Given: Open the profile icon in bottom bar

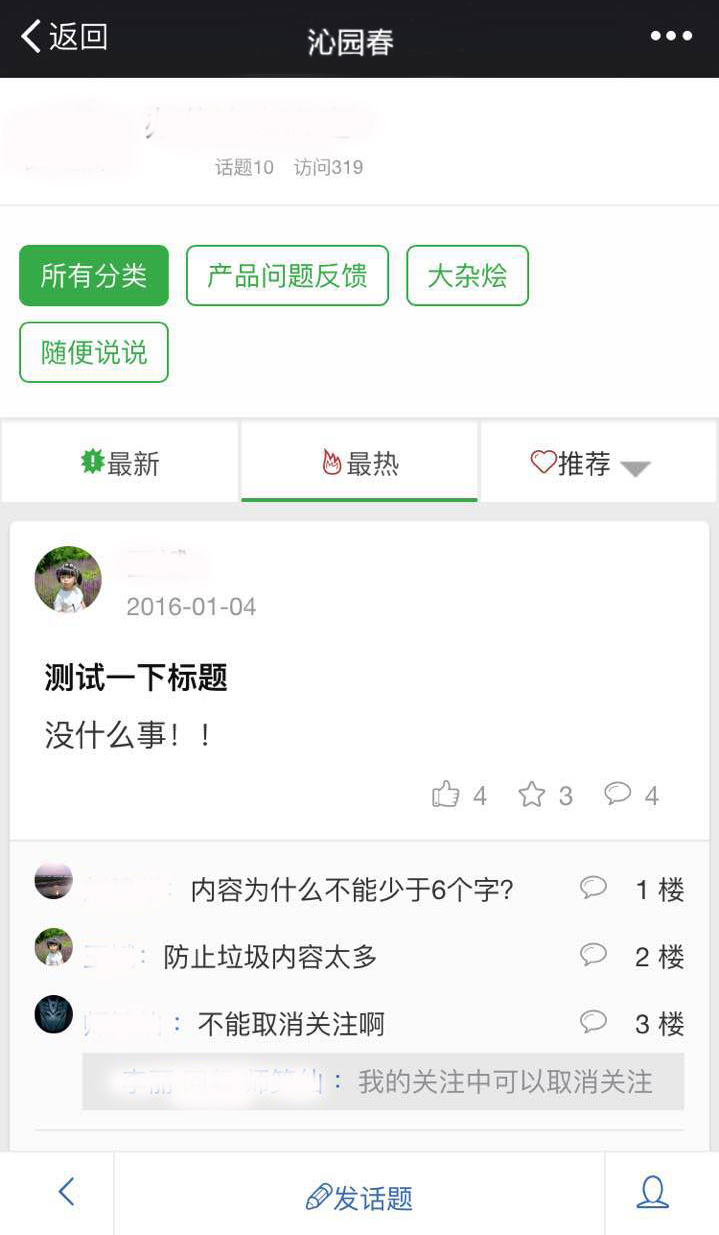Looking at the screenshot, I should click(653, 1193).
